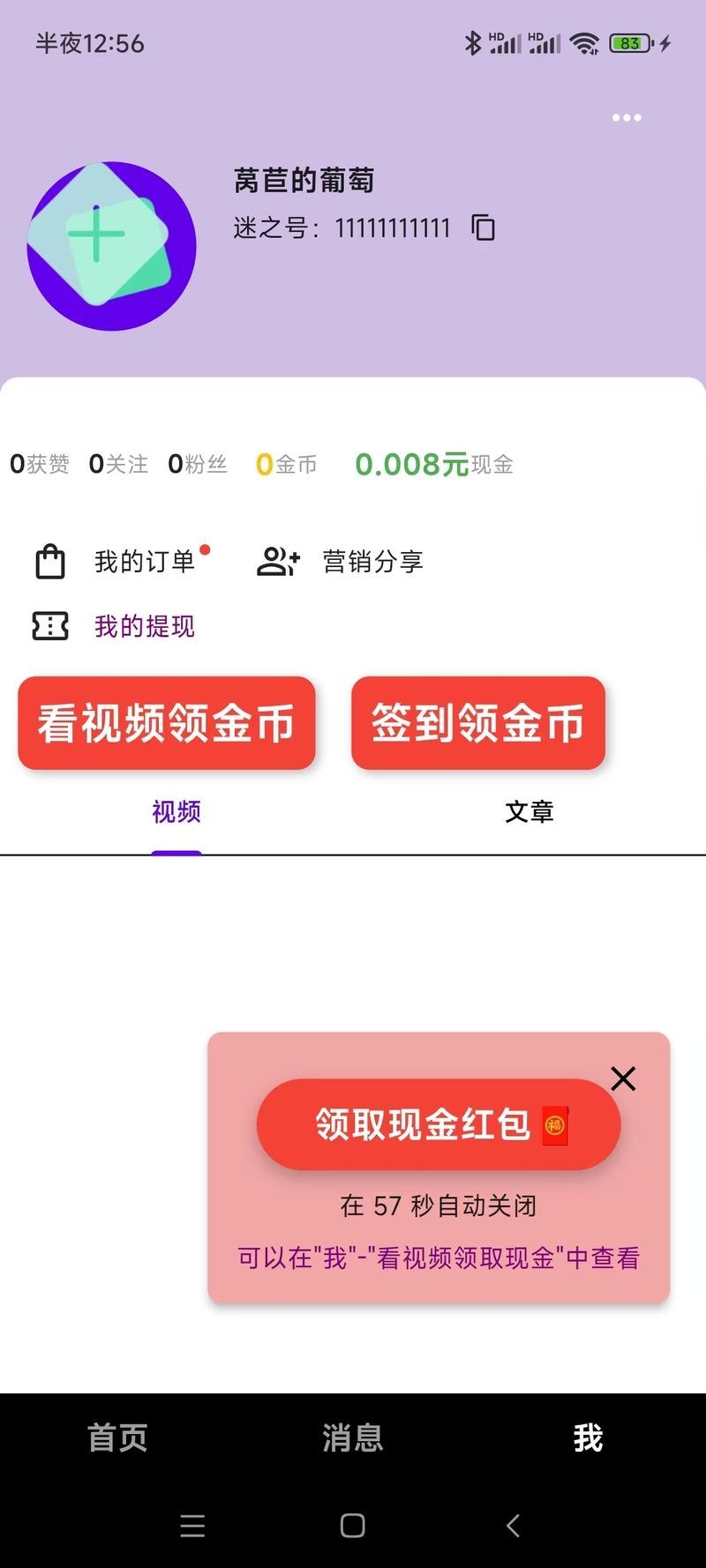Switch to the 视频 tab
This screenshot has height=1568, width=706.
(x=176, y=811)
